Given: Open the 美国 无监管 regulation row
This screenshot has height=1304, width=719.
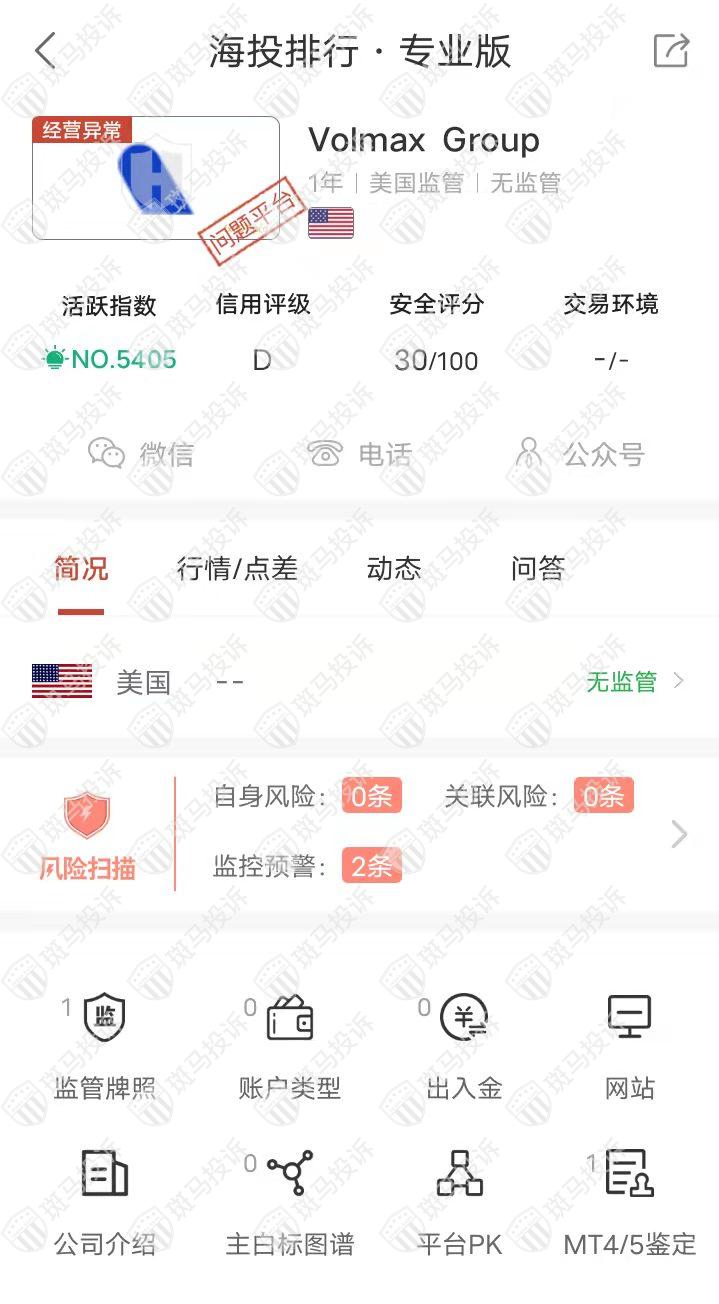Looking at the screenshot, I should pos(359,682).
